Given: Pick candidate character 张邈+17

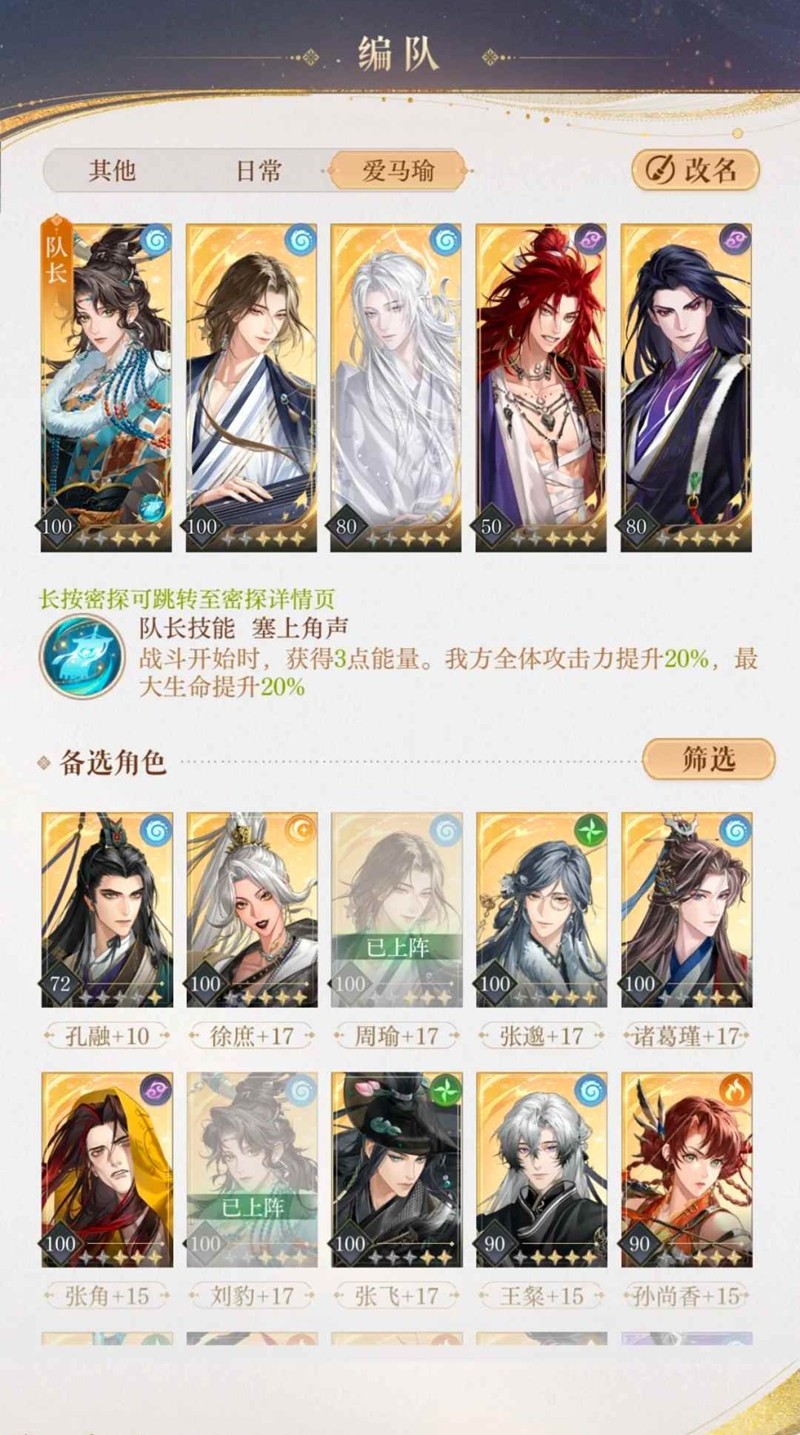Looking at the screenshot, I should pyautogui.click(x=541, y=910).
